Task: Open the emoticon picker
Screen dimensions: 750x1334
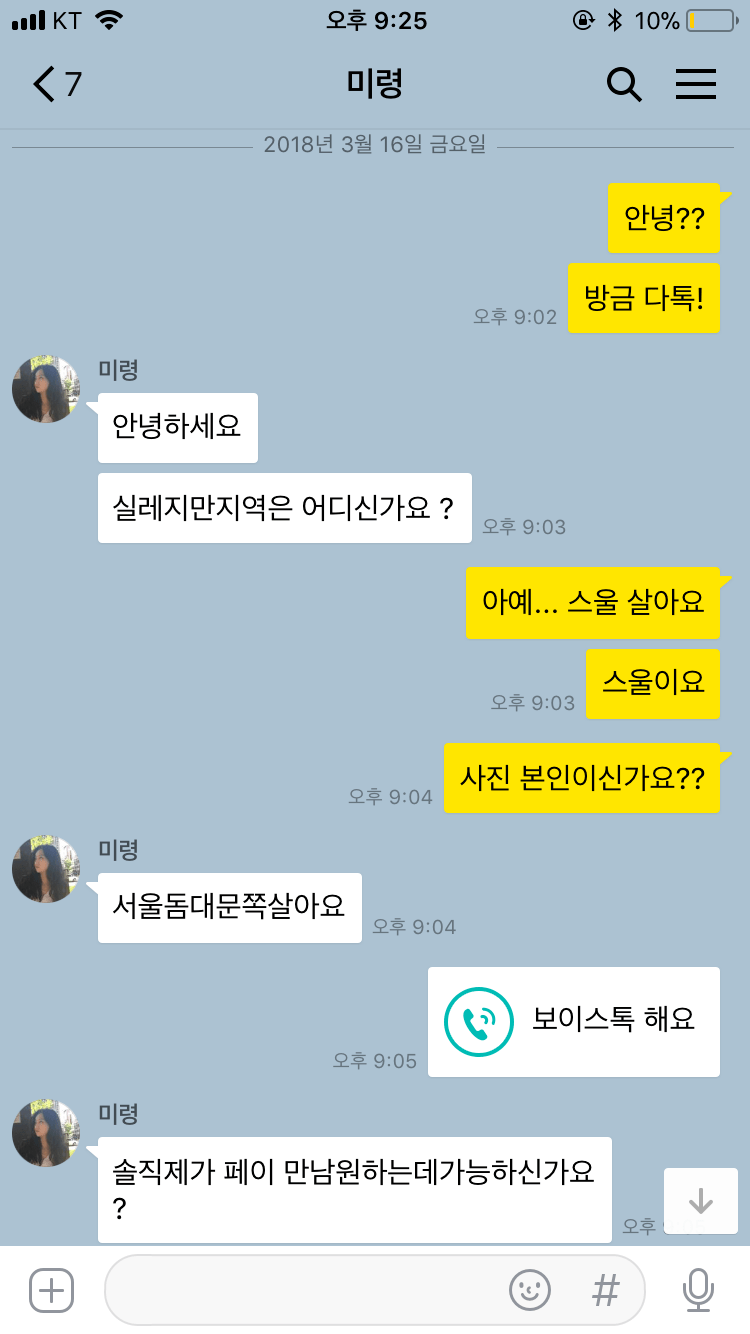Action: (x=530, y=1290)
